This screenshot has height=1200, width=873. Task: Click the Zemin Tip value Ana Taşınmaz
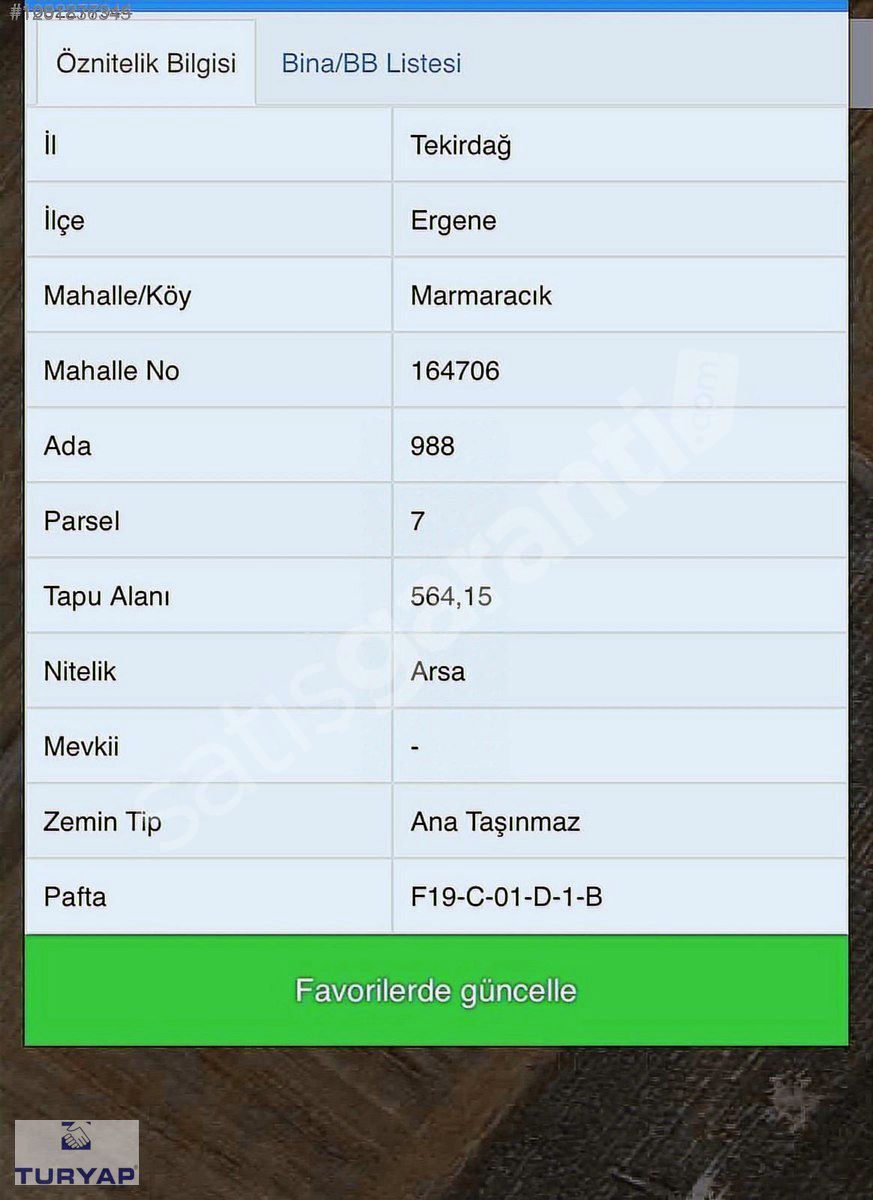(494, 821)
